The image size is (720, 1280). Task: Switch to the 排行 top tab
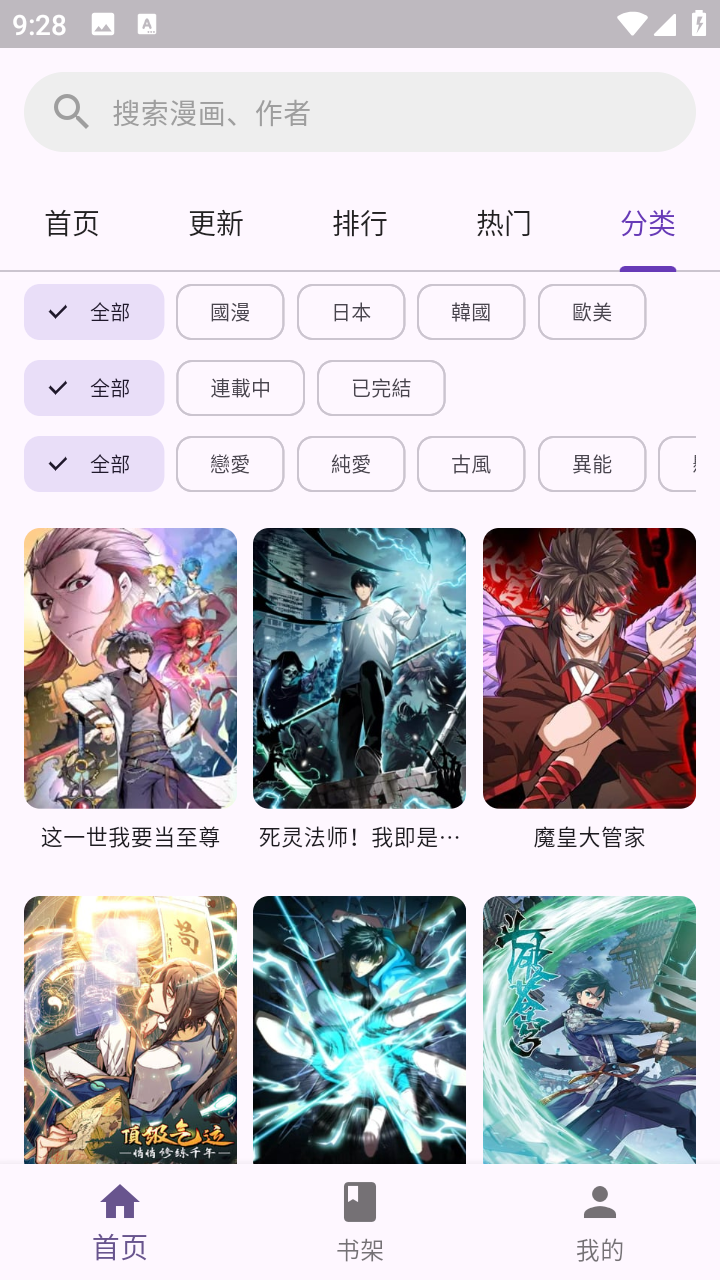pyautogui.click(x=360, y=224)
